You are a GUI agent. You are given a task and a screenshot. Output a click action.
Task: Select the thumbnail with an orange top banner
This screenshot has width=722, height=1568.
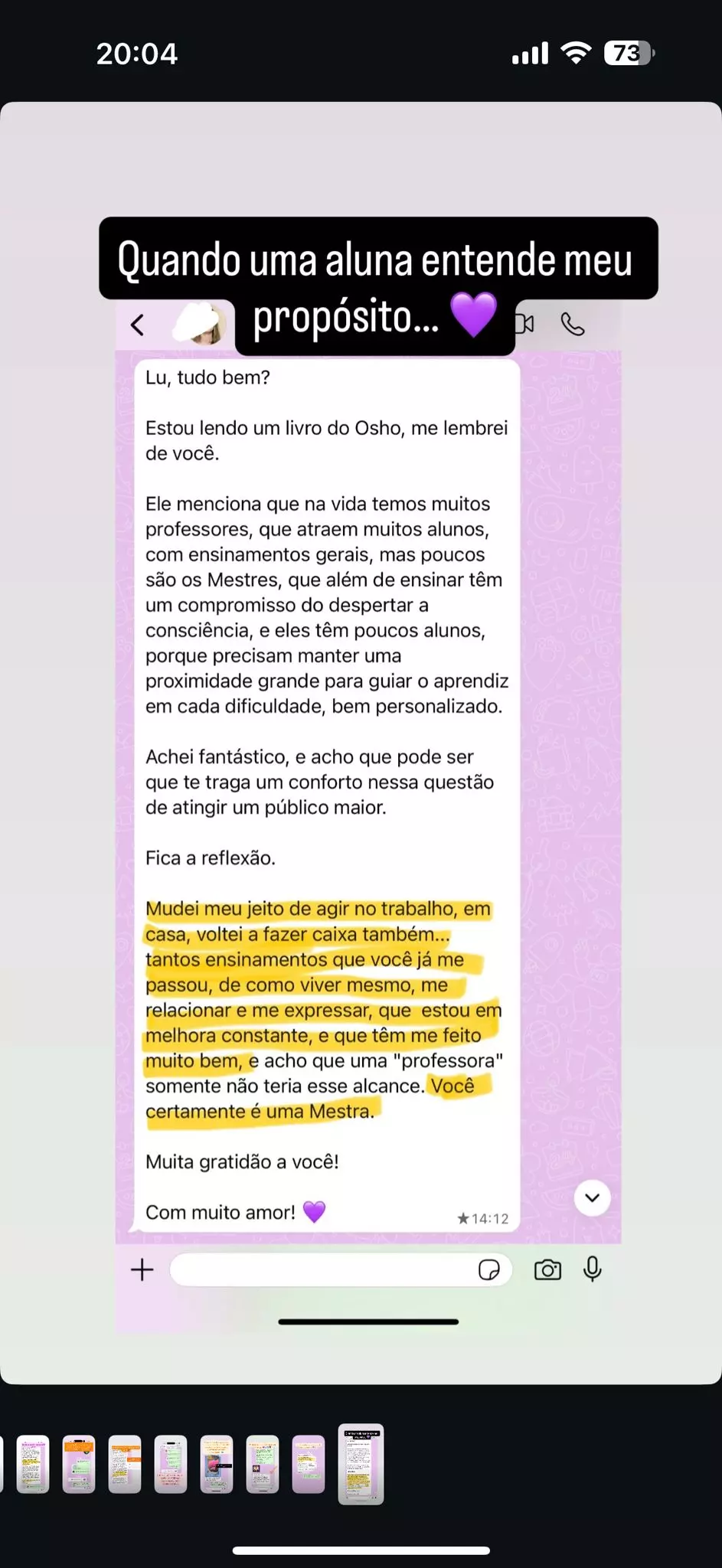pos(79,1464)
